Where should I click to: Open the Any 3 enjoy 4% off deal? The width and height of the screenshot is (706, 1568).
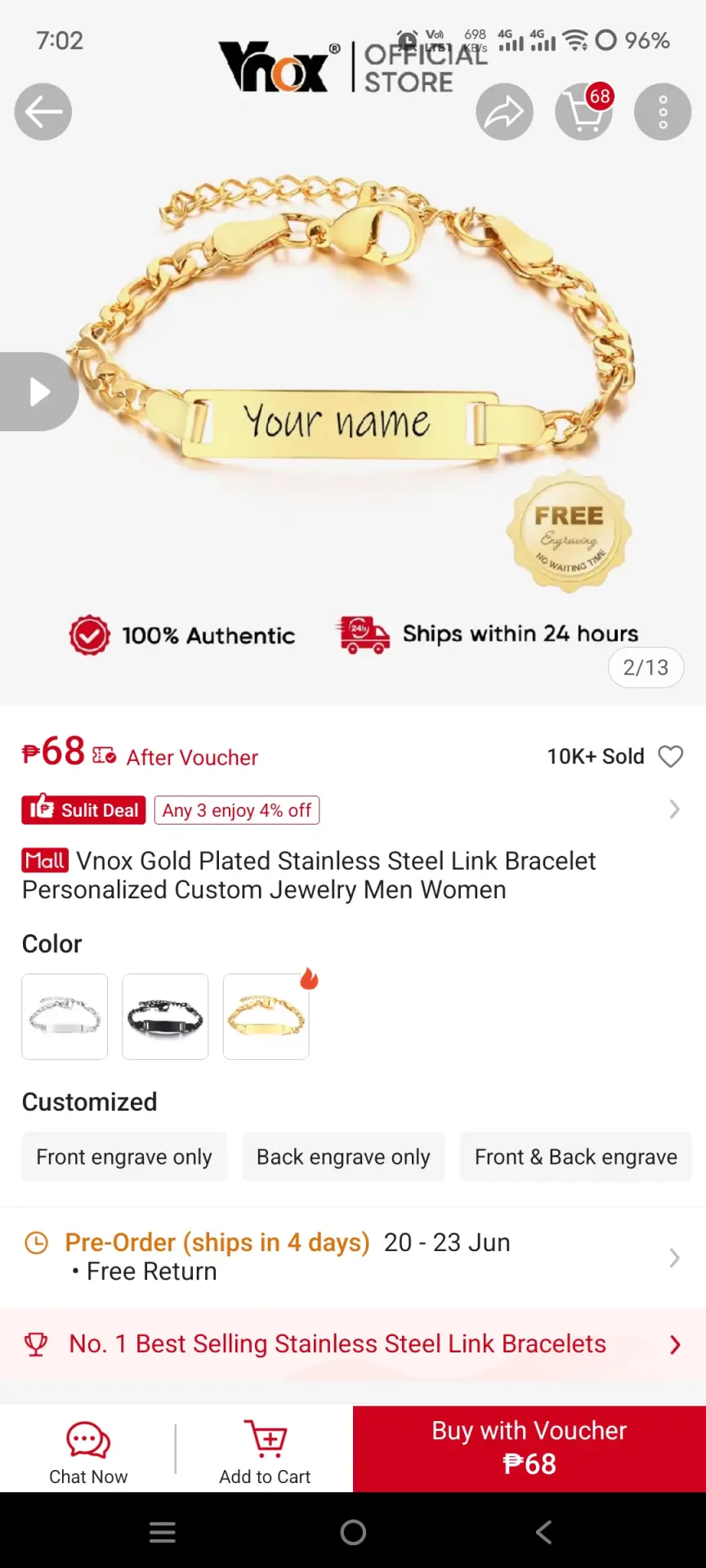pos(237,810)
